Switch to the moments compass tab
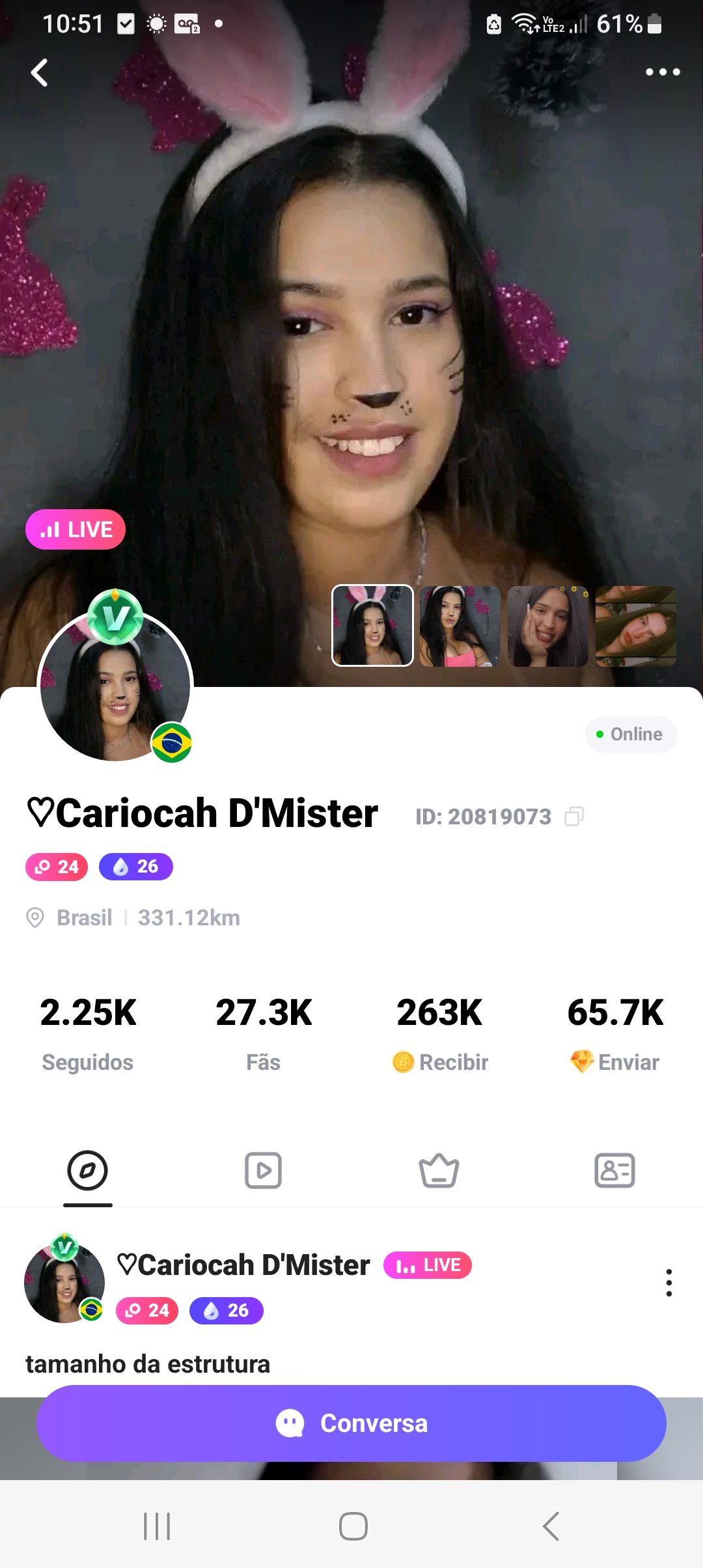 coord(87,1170)
